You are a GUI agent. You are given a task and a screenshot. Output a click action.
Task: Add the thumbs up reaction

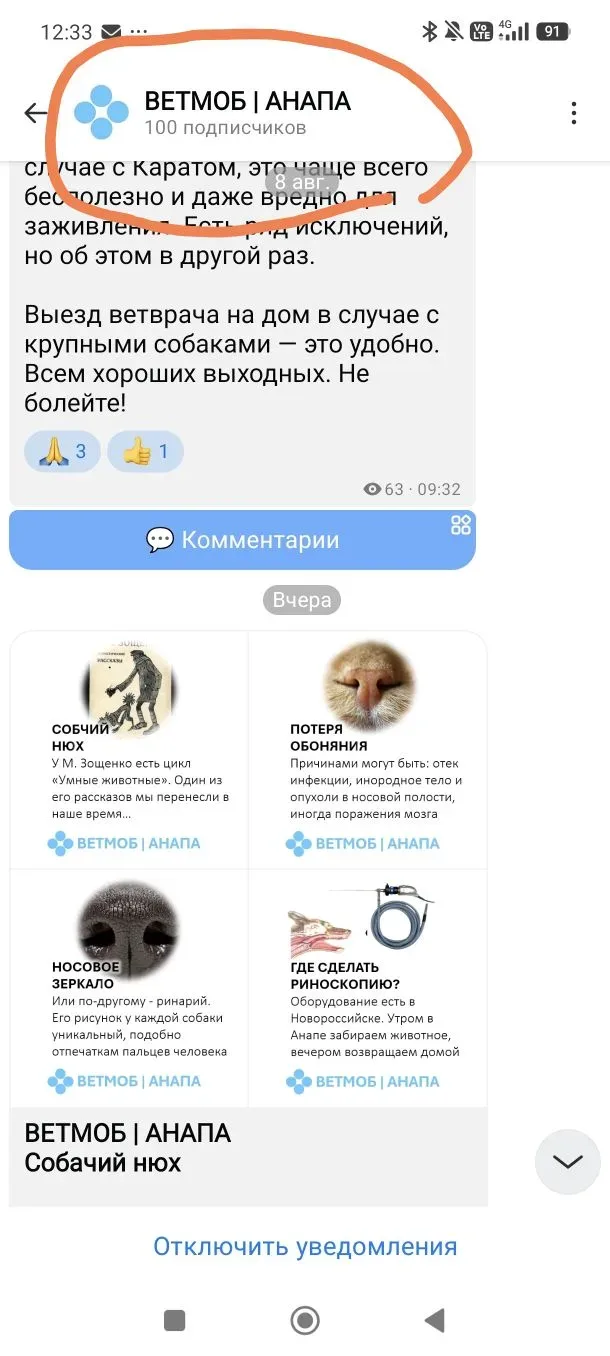tap(146, 452)
